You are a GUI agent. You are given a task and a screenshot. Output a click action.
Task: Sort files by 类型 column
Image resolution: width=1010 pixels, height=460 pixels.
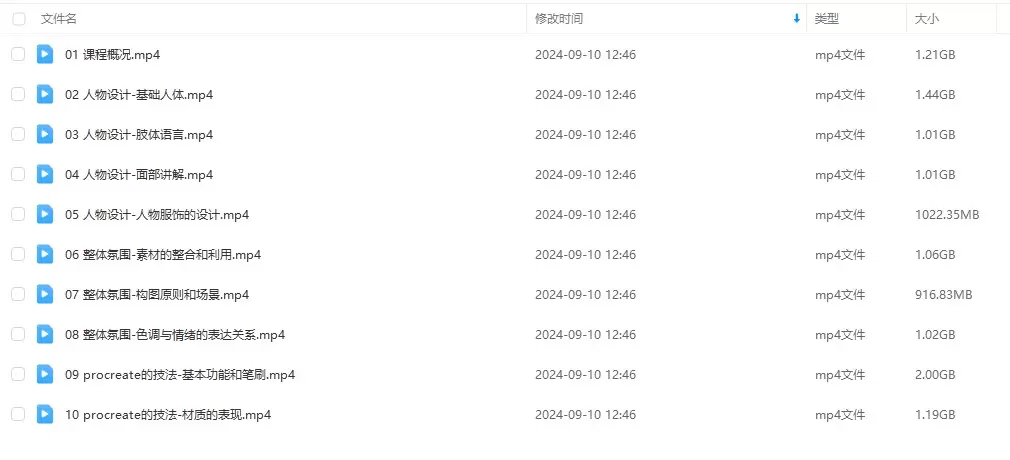click(x=826, y=18)
